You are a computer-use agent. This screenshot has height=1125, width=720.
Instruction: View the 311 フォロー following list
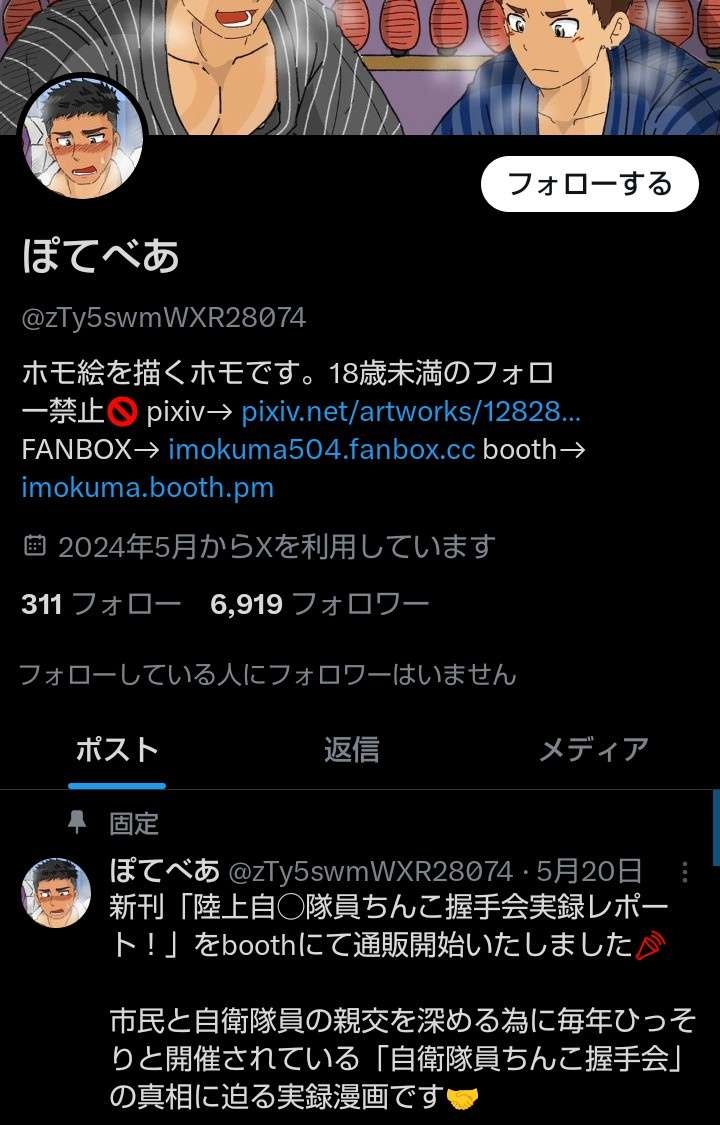[x=101, y=604]
